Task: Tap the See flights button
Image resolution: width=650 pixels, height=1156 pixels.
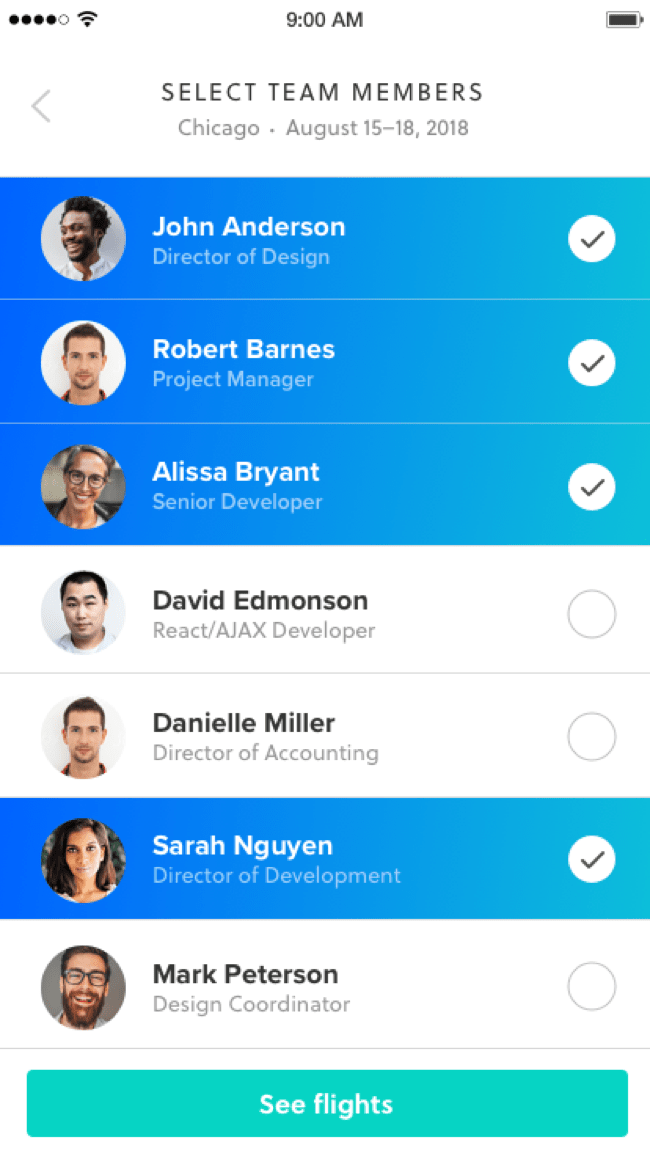Action: pos(326,1103)
